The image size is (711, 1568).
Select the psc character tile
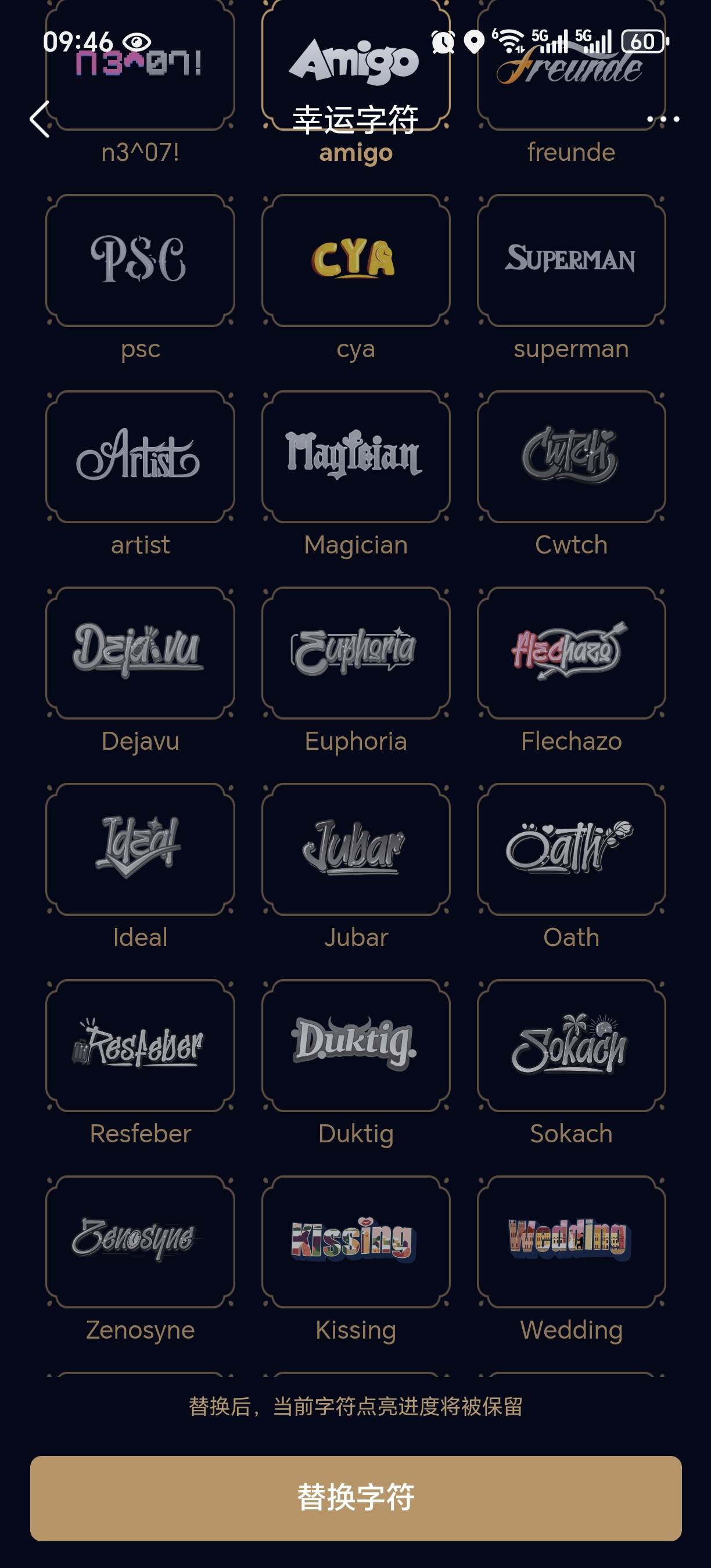140,261
